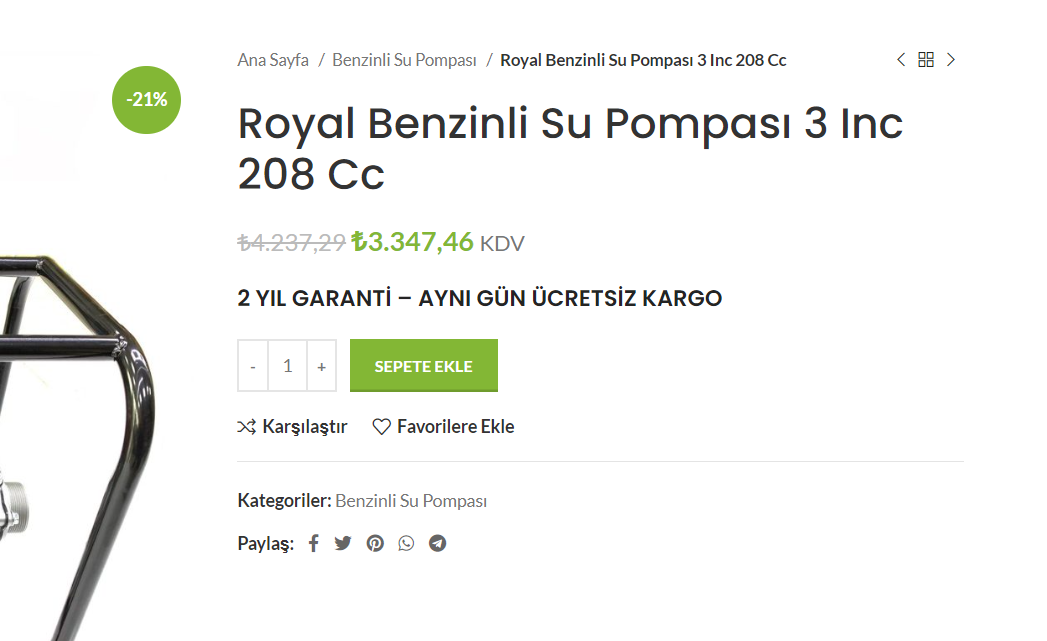
Task: Increase quantity with plus button
Action: 321,367
